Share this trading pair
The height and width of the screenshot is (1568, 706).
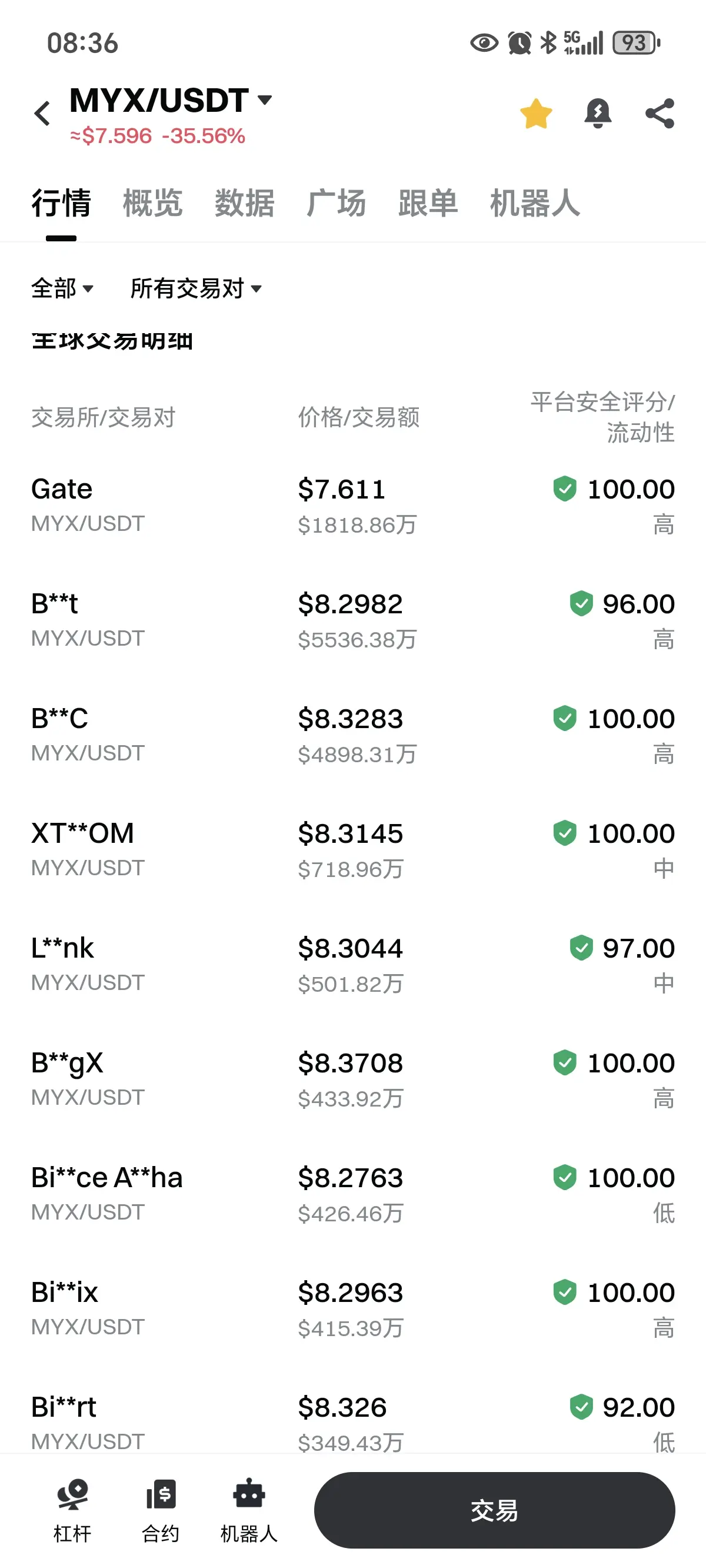tap(660, 114)
